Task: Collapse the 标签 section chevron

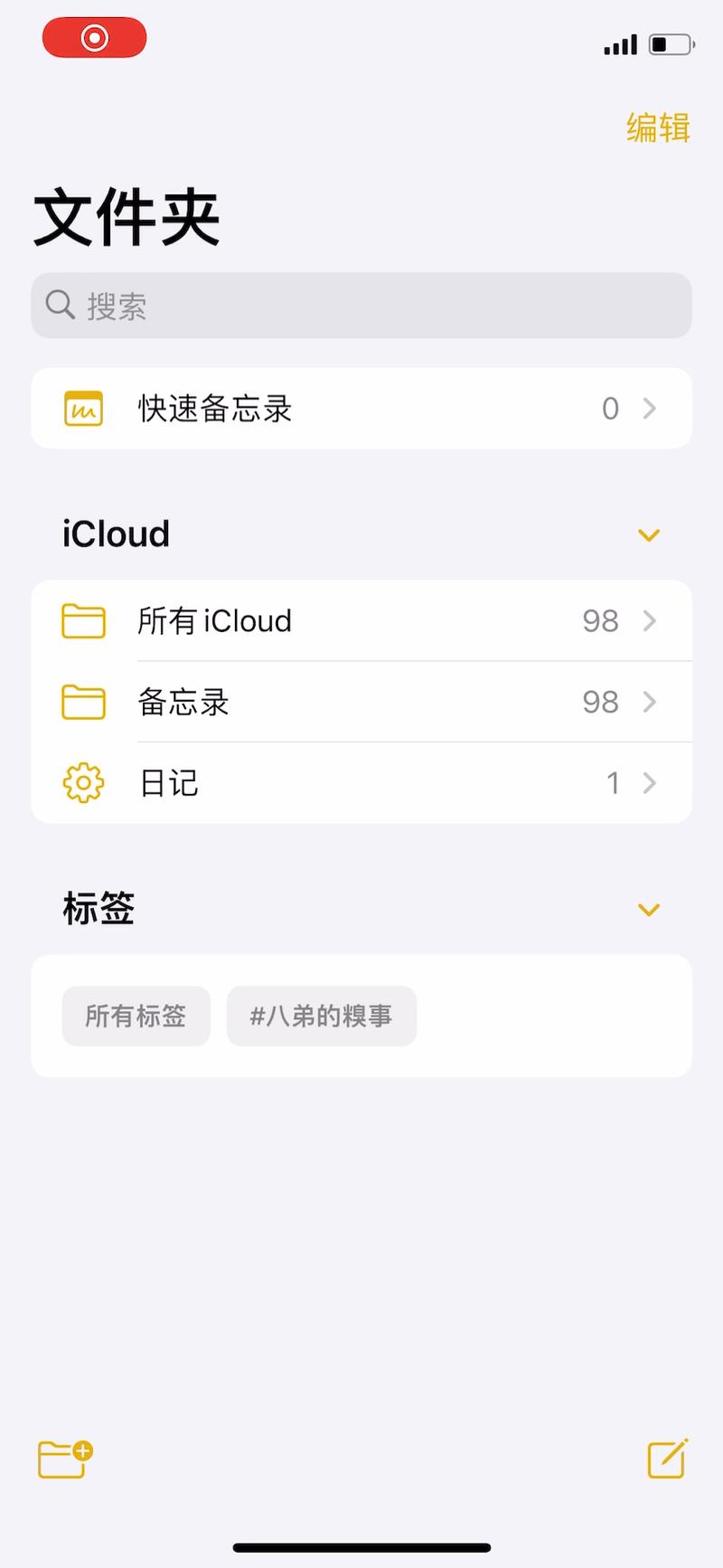Action: (x=649, y=911)
